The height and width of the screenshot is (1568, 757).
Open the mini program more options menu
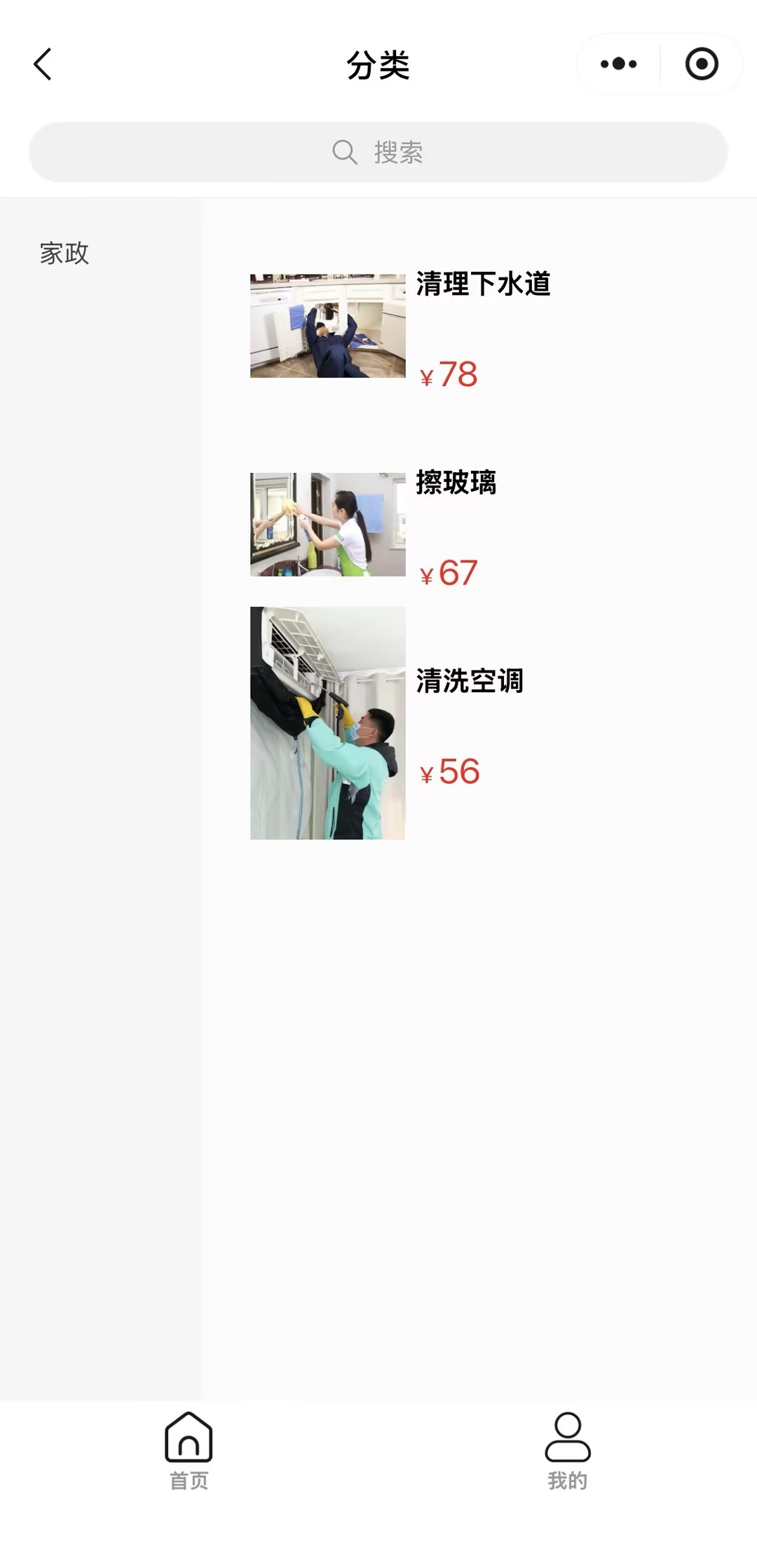click(618, 64)
